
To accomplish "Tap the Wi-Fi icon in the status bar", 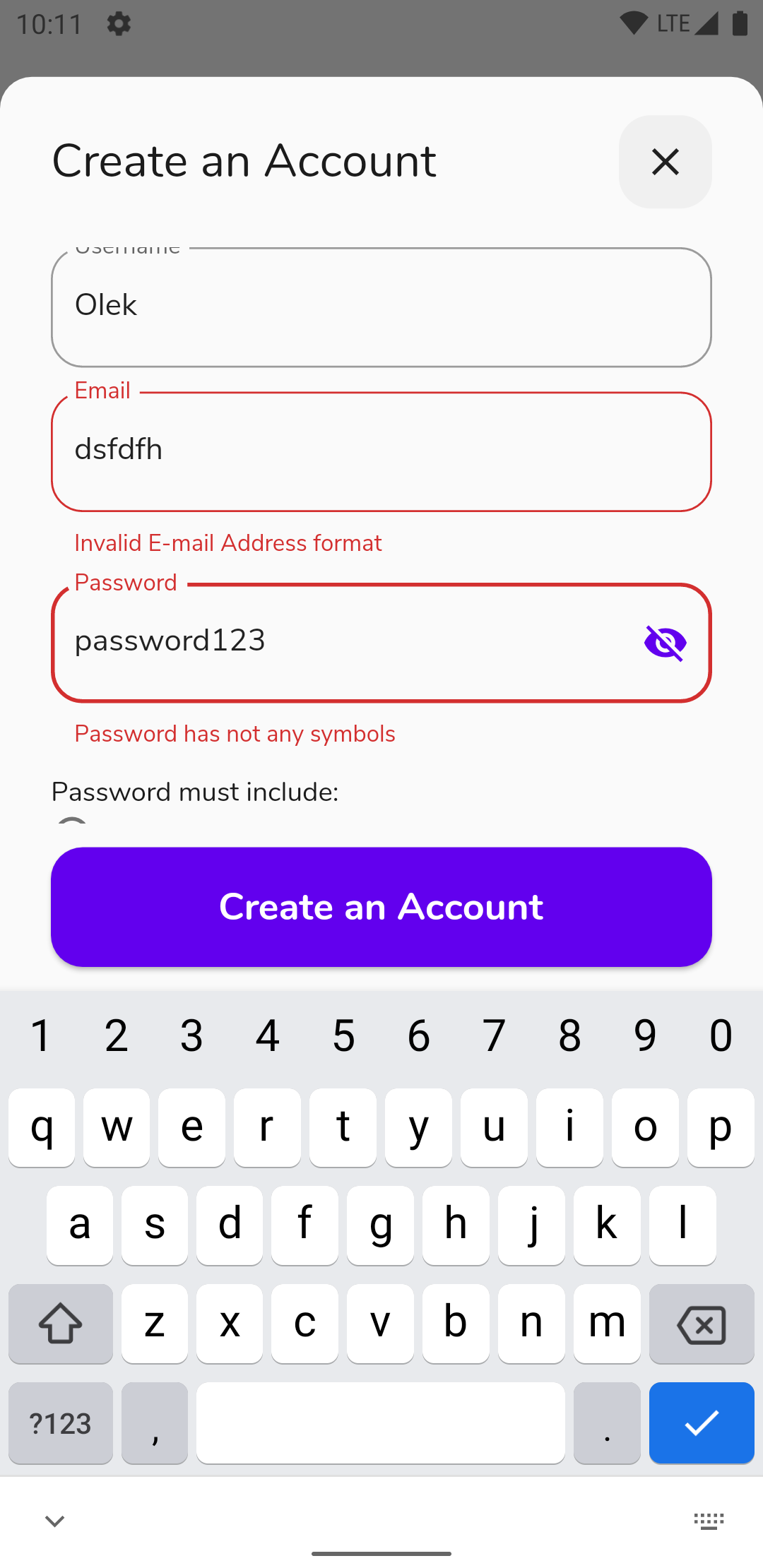I will [634, 23].
